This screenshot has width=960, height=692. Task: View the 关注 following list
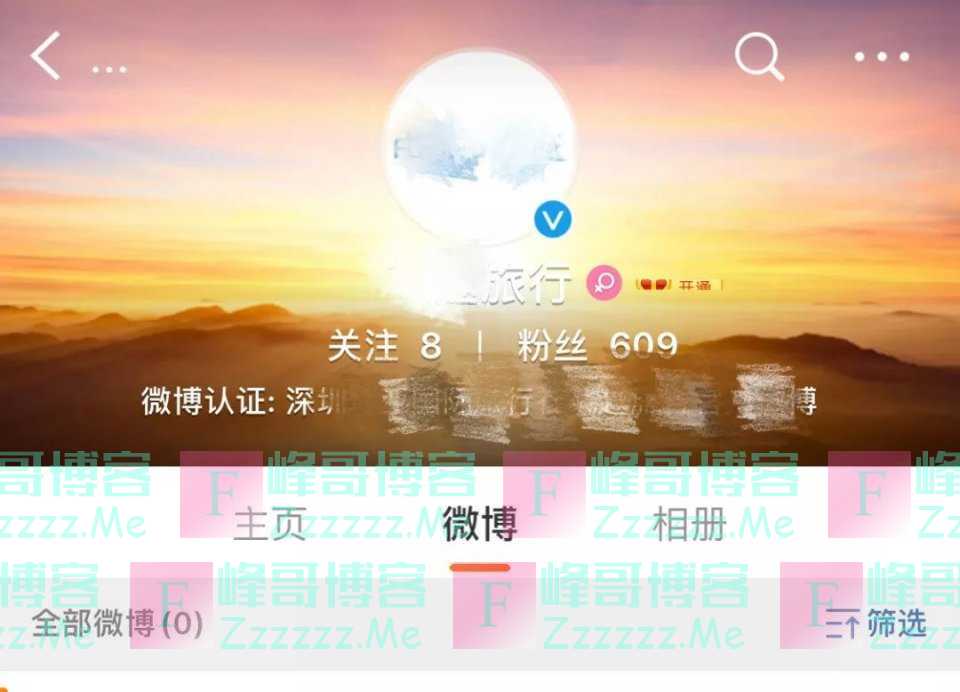tap(385, 346)
